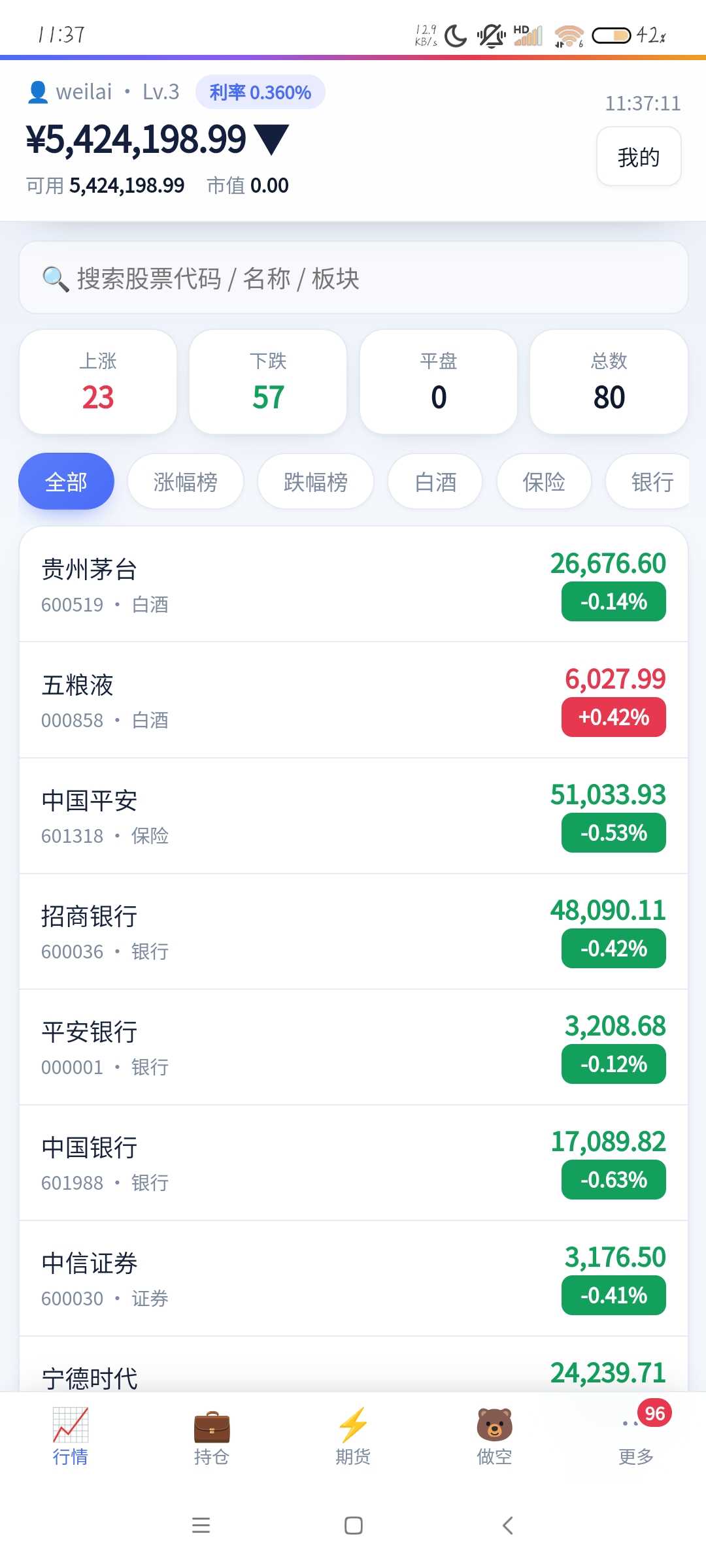Switch to the 期货 tab
This screenshot has width=706, height=1568.
click(x=353, y=1436)
